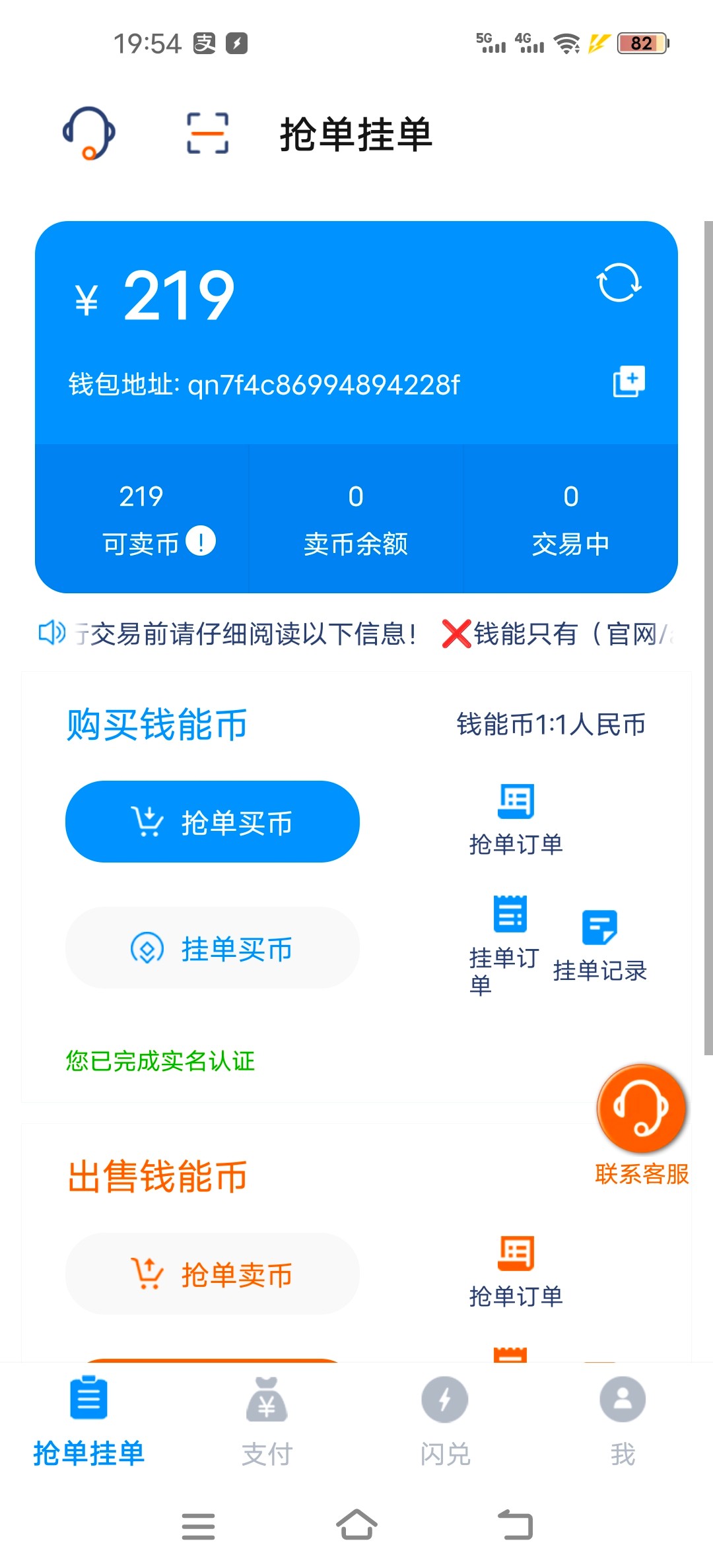Go to the 我 tab
This screenshot has width=713, height=1568.
623,1421
